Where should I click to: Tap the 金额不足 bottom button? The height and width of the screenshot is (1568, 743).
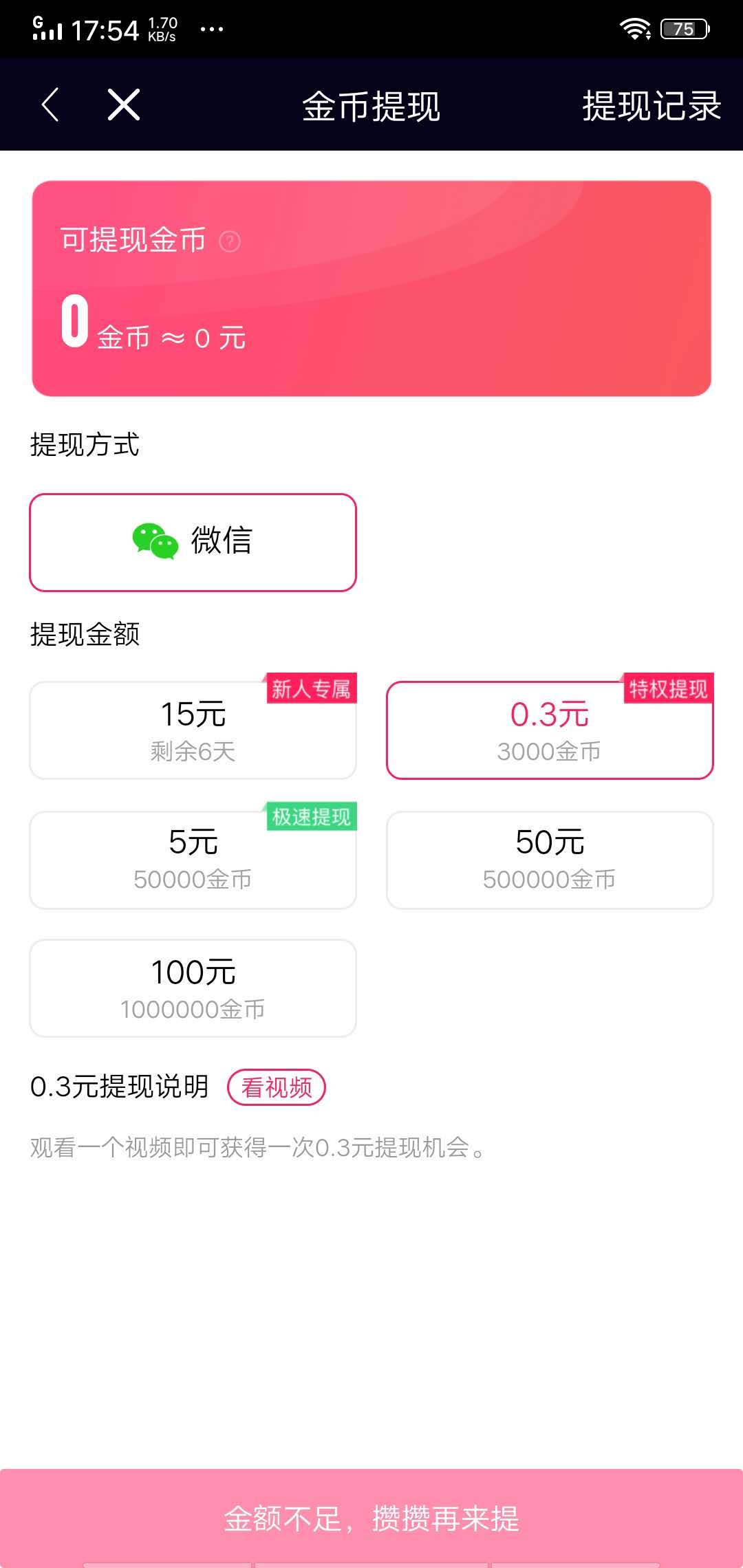tap(371, 1518)
